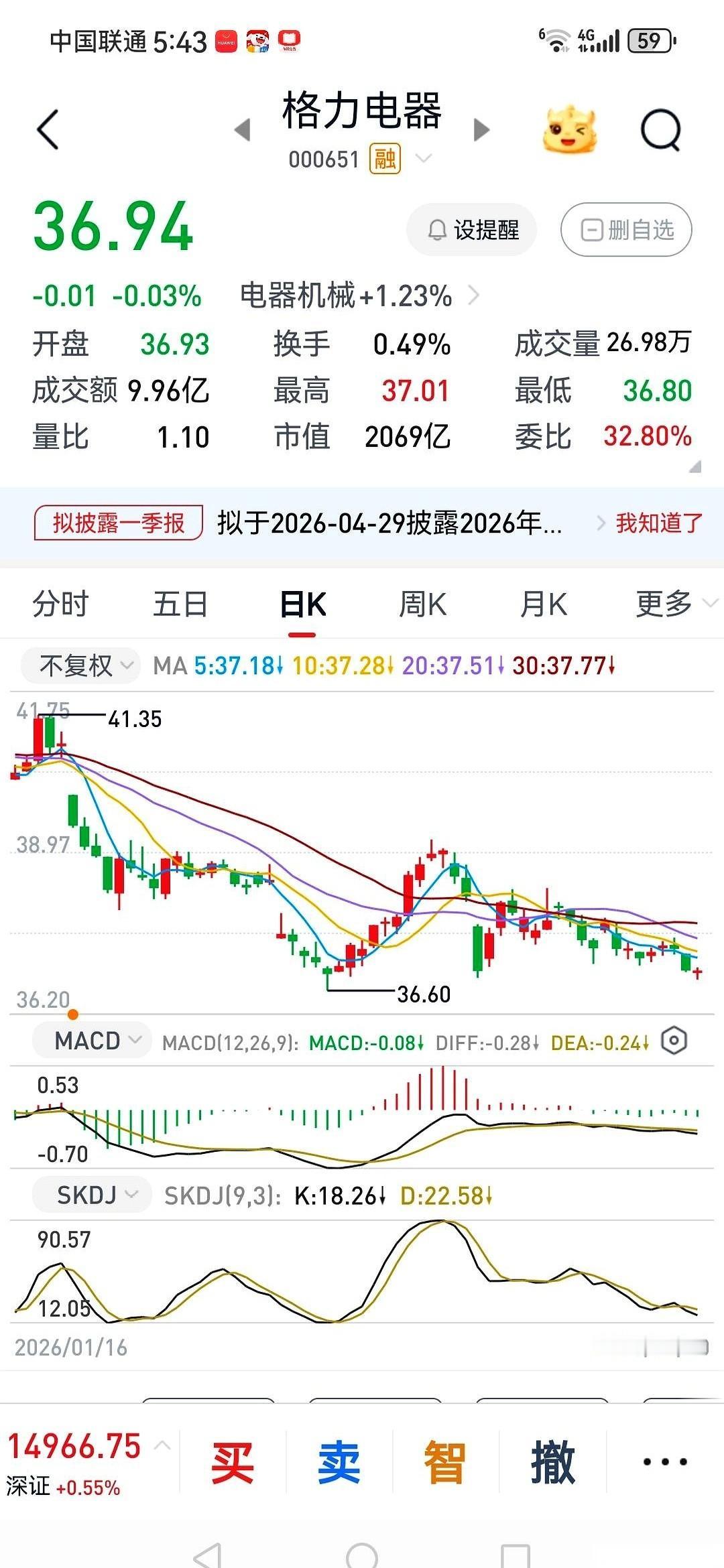The image size is (724, 1568).
Task: Open the 不复权 adjustment dropdown
Action: pyautogui.click(x=79, y=665)
